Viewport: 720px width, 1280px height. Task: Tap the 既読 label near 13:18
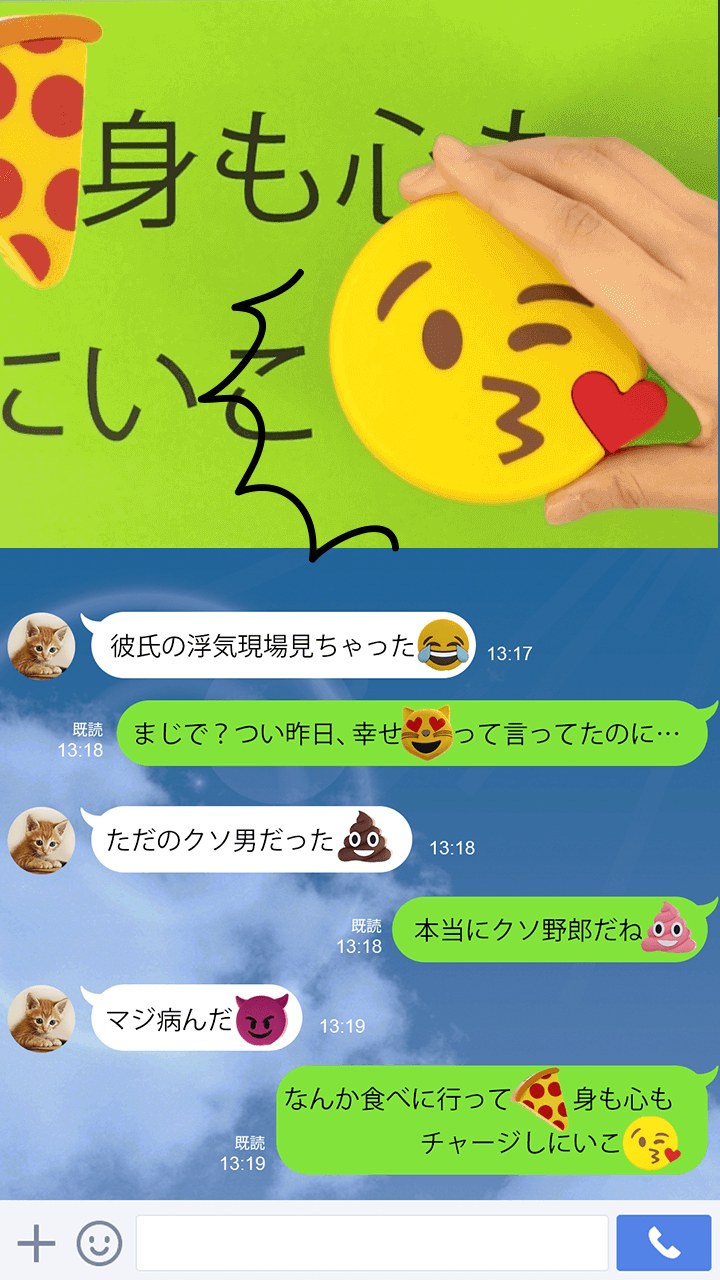click(x=90, y=730)
